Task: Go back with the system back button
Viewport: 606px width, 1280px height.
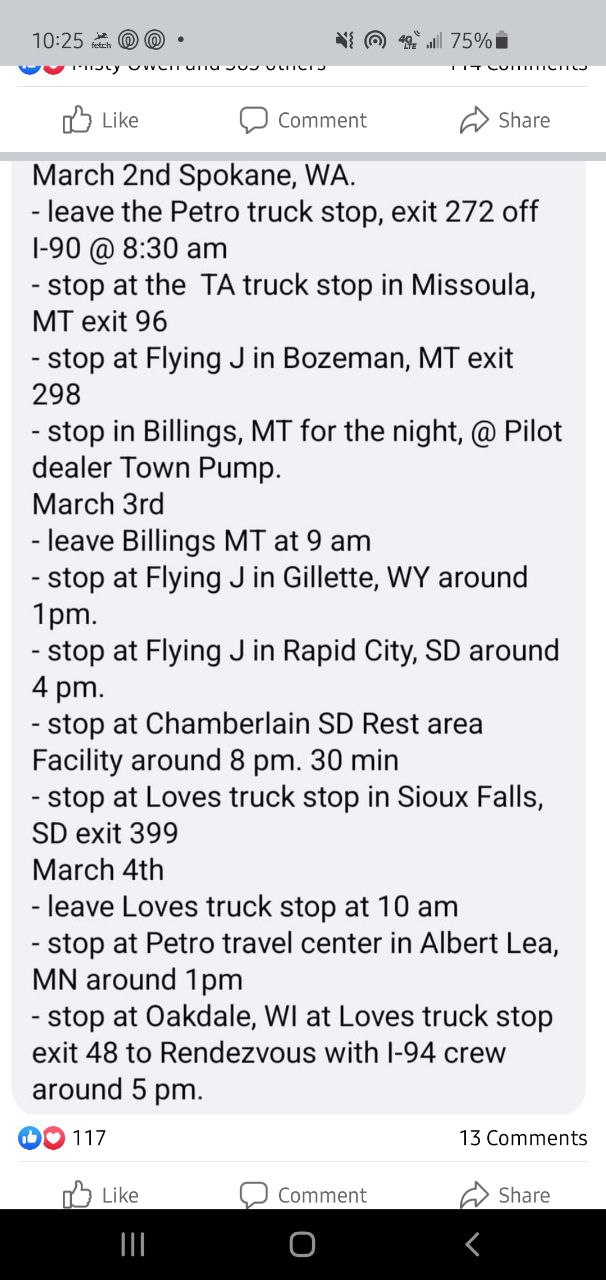Action: pos(473,1244)
